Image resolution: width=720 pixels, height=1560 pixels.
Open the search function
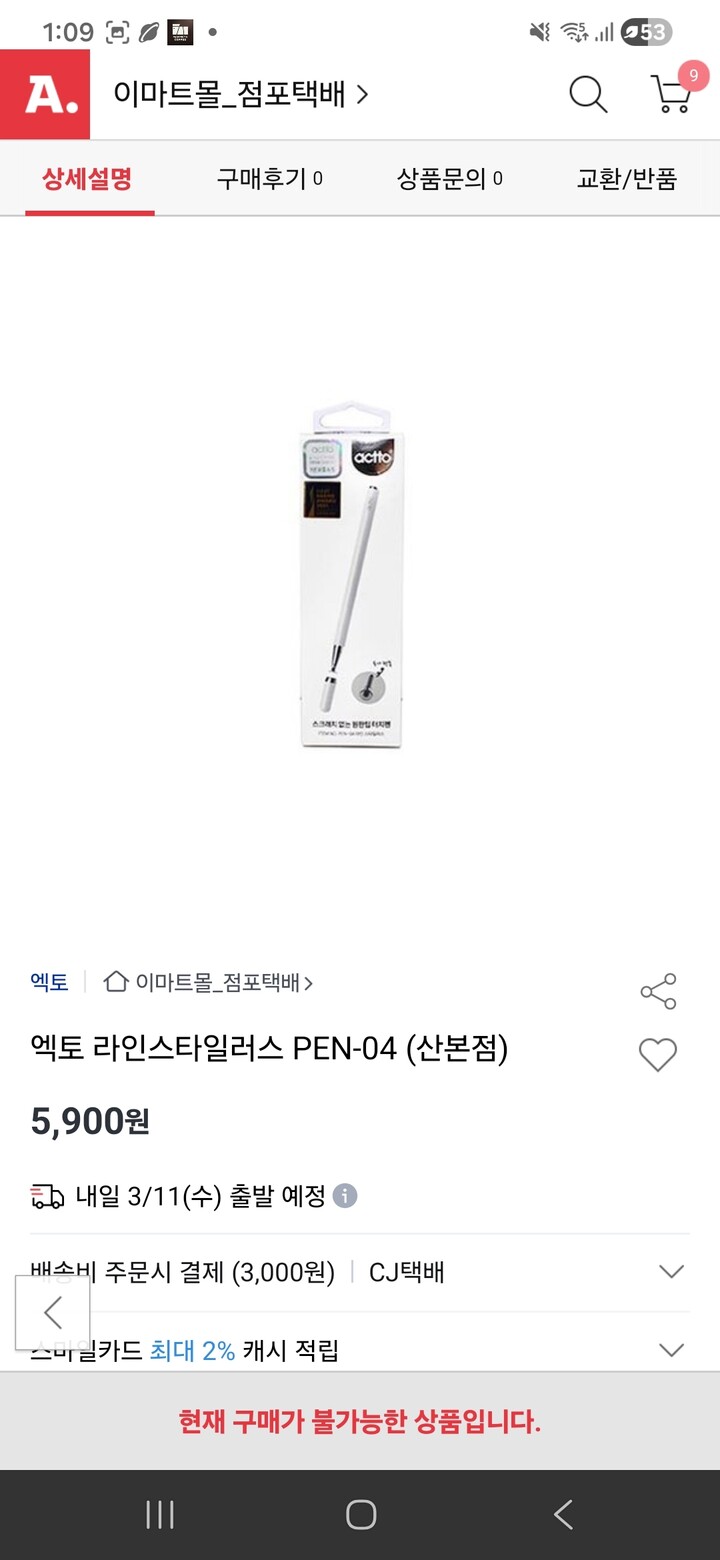pos(588,95)
